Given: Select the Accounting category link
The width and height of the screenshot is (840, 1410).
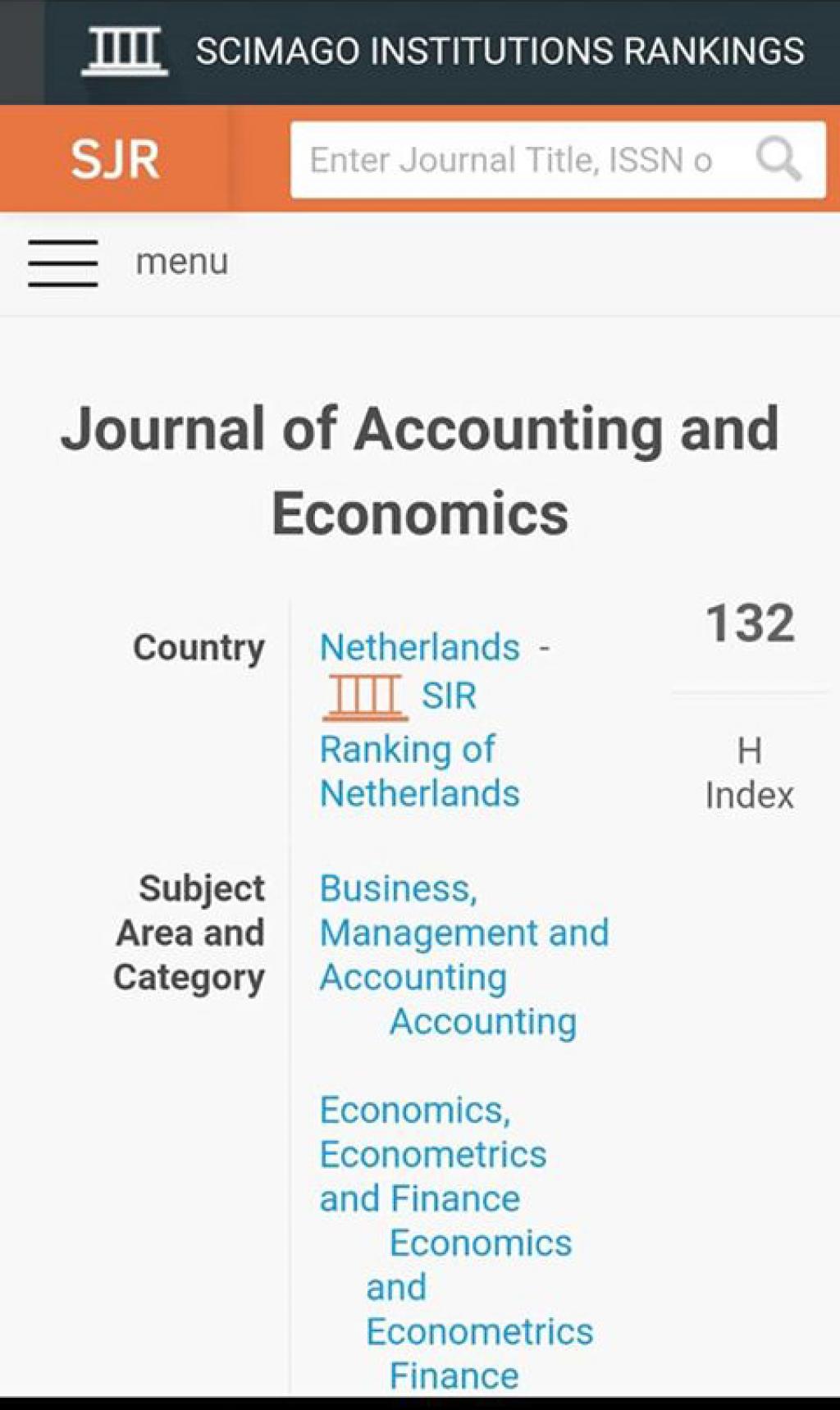Looking at the screenshot, I should [x=483, y=1022].
